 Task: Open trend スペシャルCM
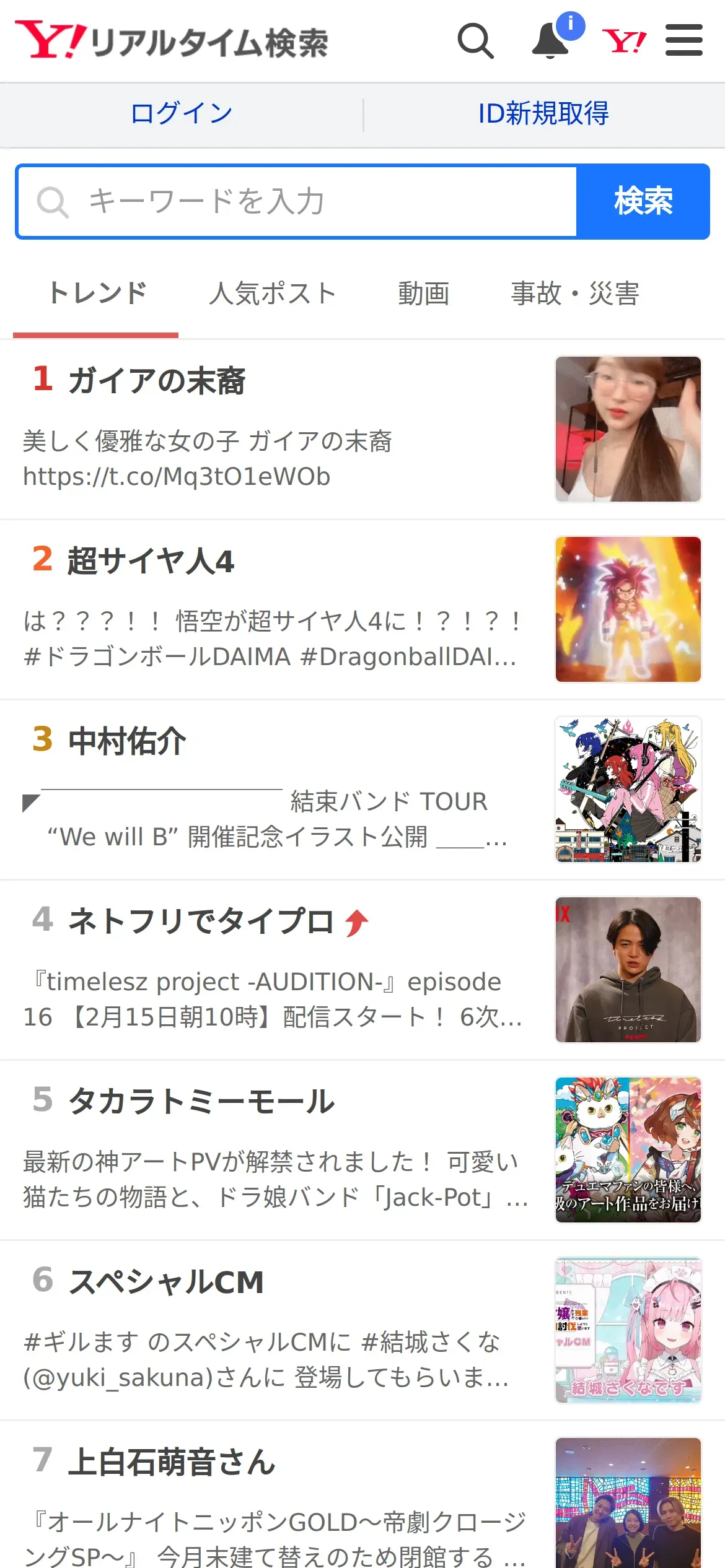(x=166, y=1282)
